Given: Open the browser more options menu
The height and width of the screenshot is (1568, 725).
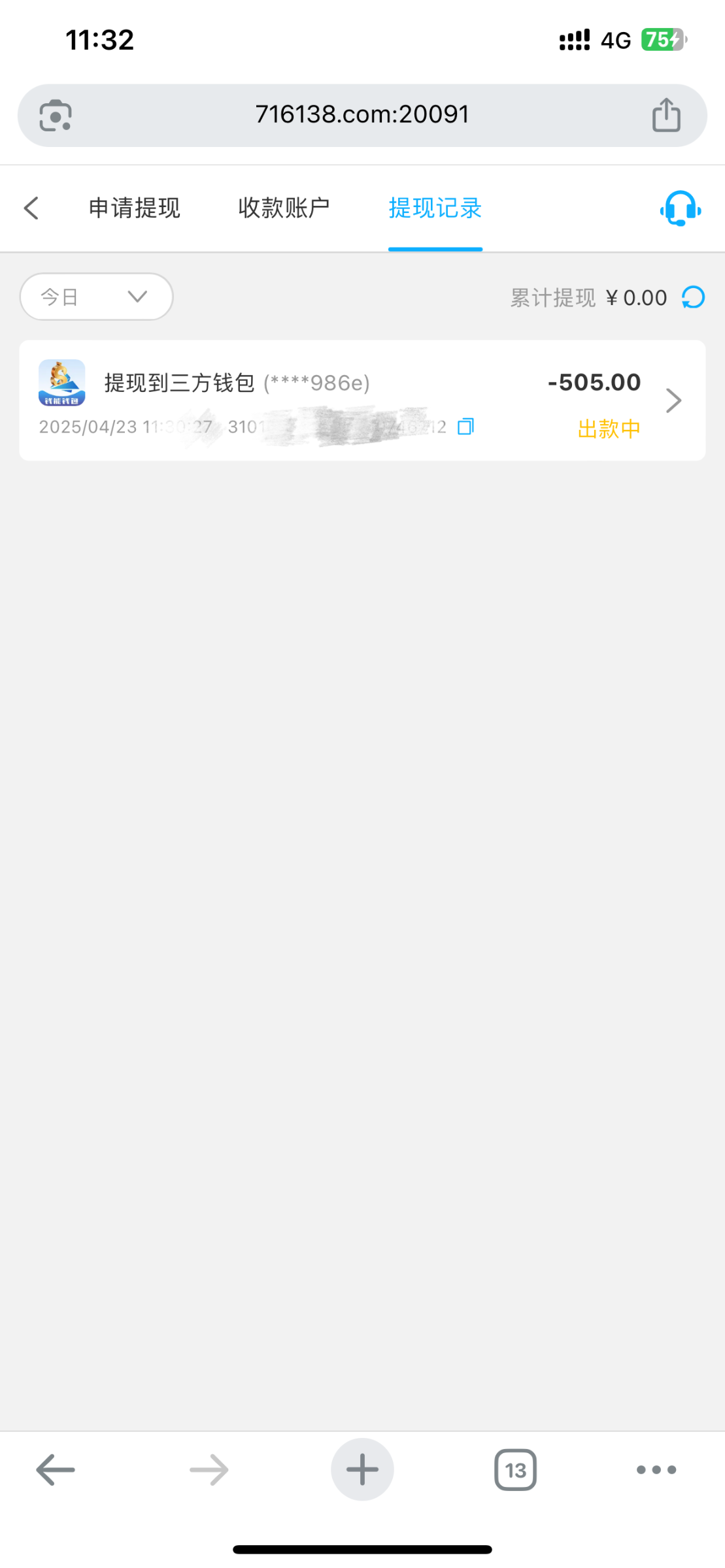Looking at the screenshot, I should 656,1470.
